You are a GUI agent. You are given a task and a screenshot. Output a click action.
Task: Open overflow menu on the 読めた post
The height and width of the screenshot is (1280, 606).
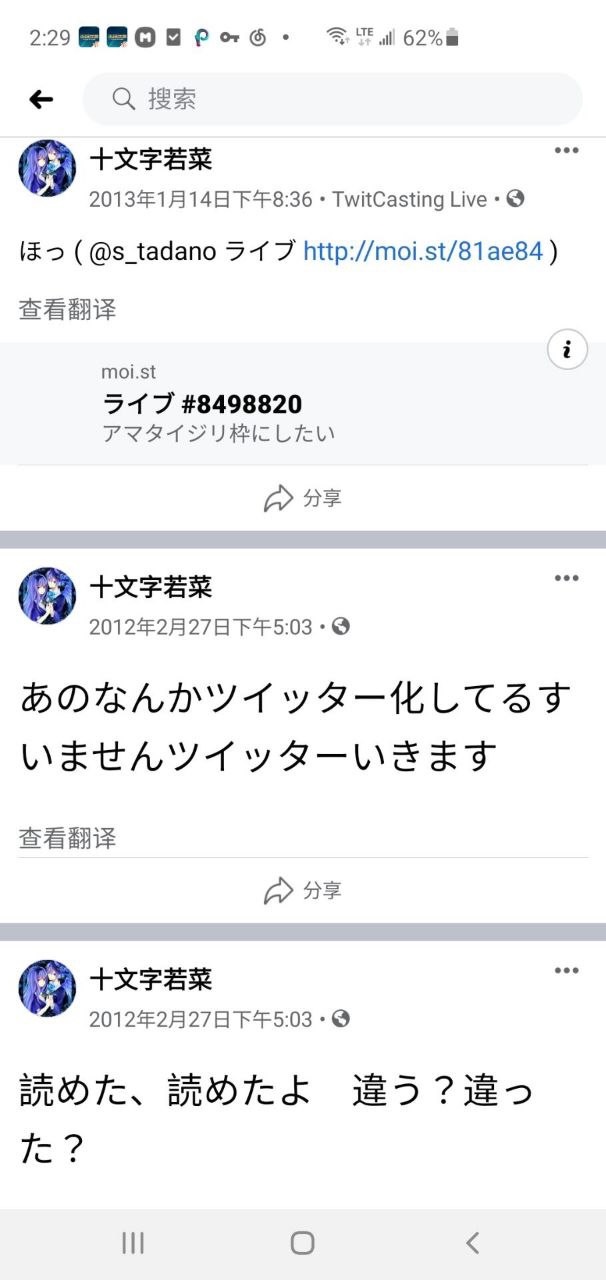(566, 971)
